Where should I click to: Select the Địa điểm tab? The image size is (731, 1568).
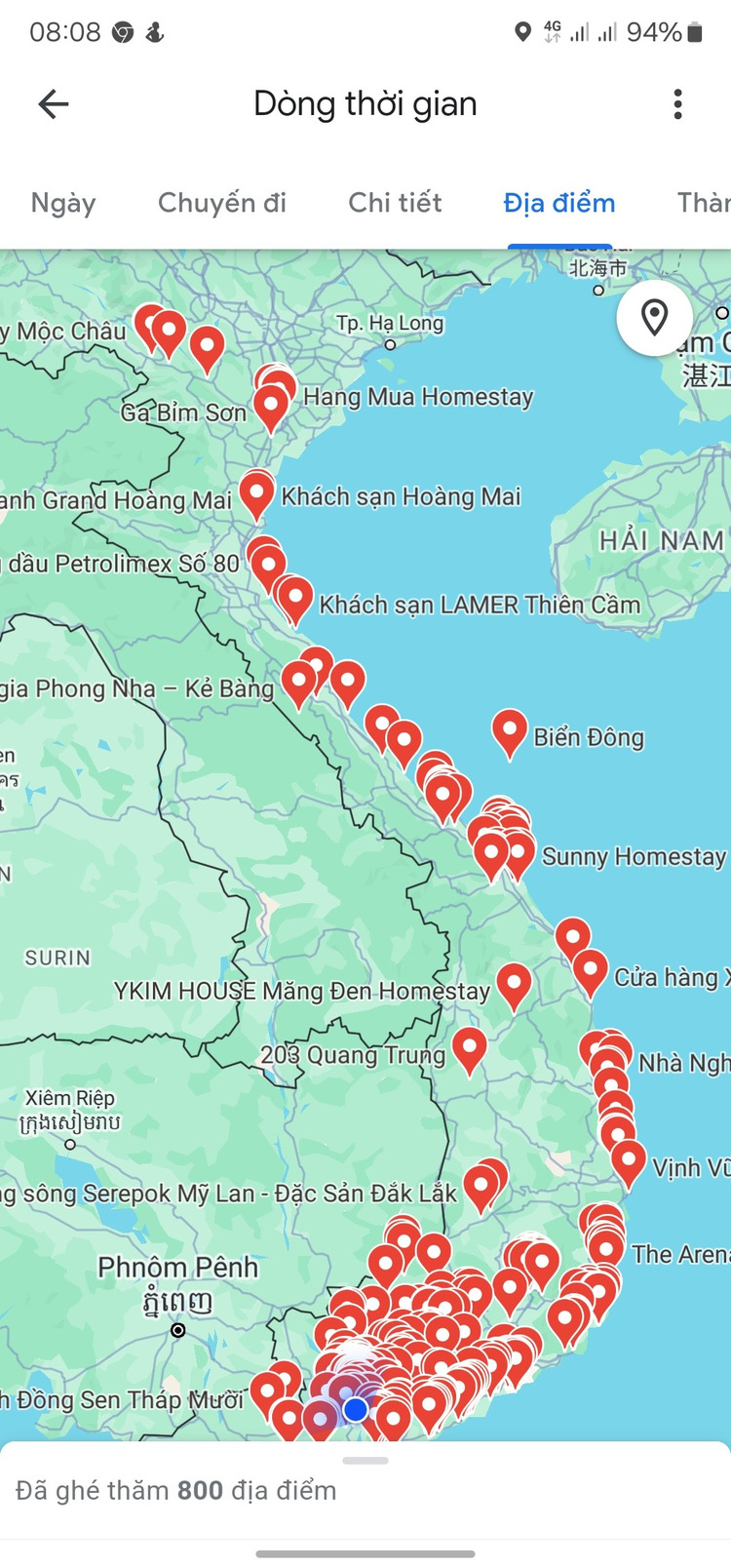pyautogui.click(x=559, y=203)
